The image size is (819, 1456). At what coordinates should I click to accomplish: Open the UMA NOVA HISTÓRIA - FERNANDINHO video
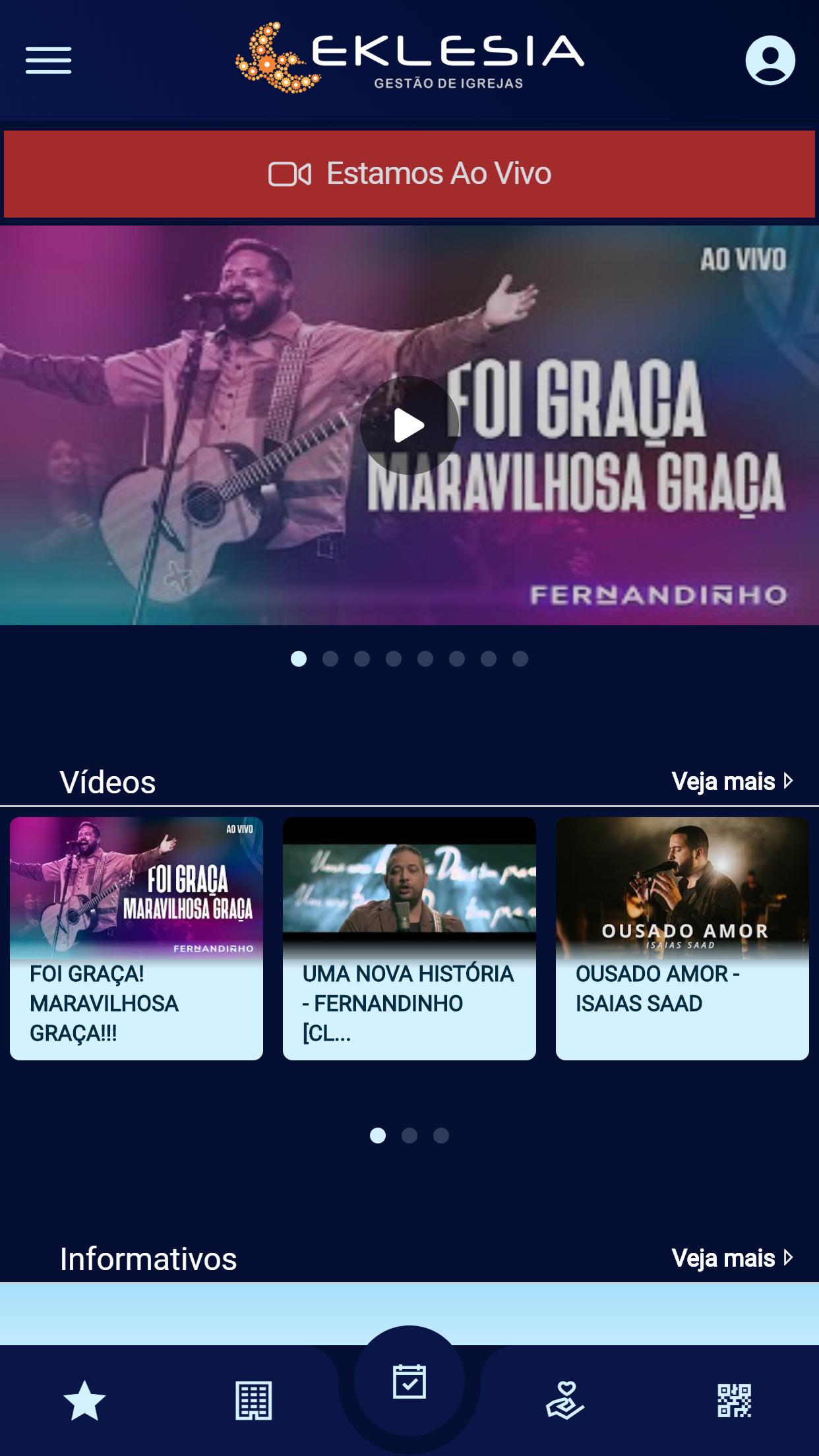[x=409, y=938]
